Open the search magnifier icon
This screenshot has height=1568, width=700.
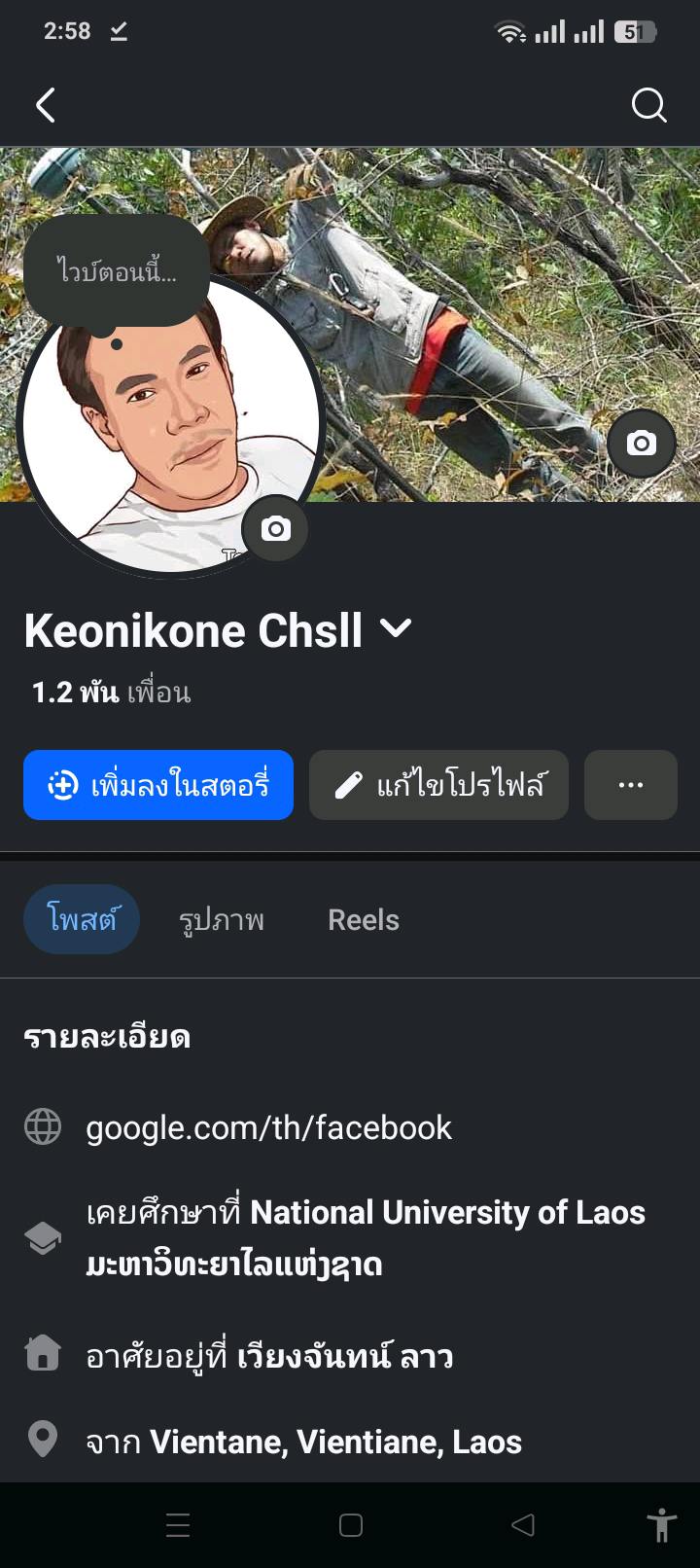click(648, 105)
